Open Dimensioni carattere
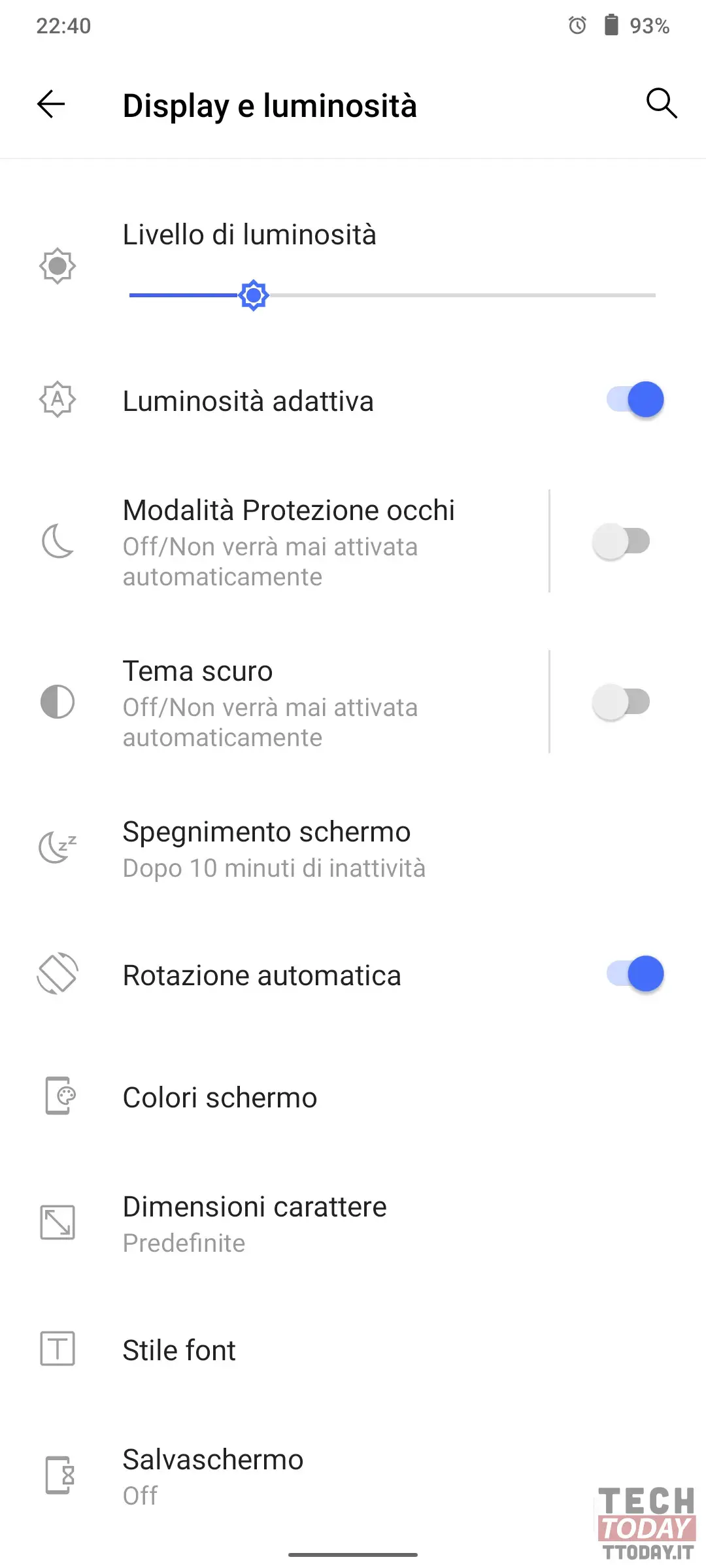The image size is (706, 1568). pos(353,1224)
